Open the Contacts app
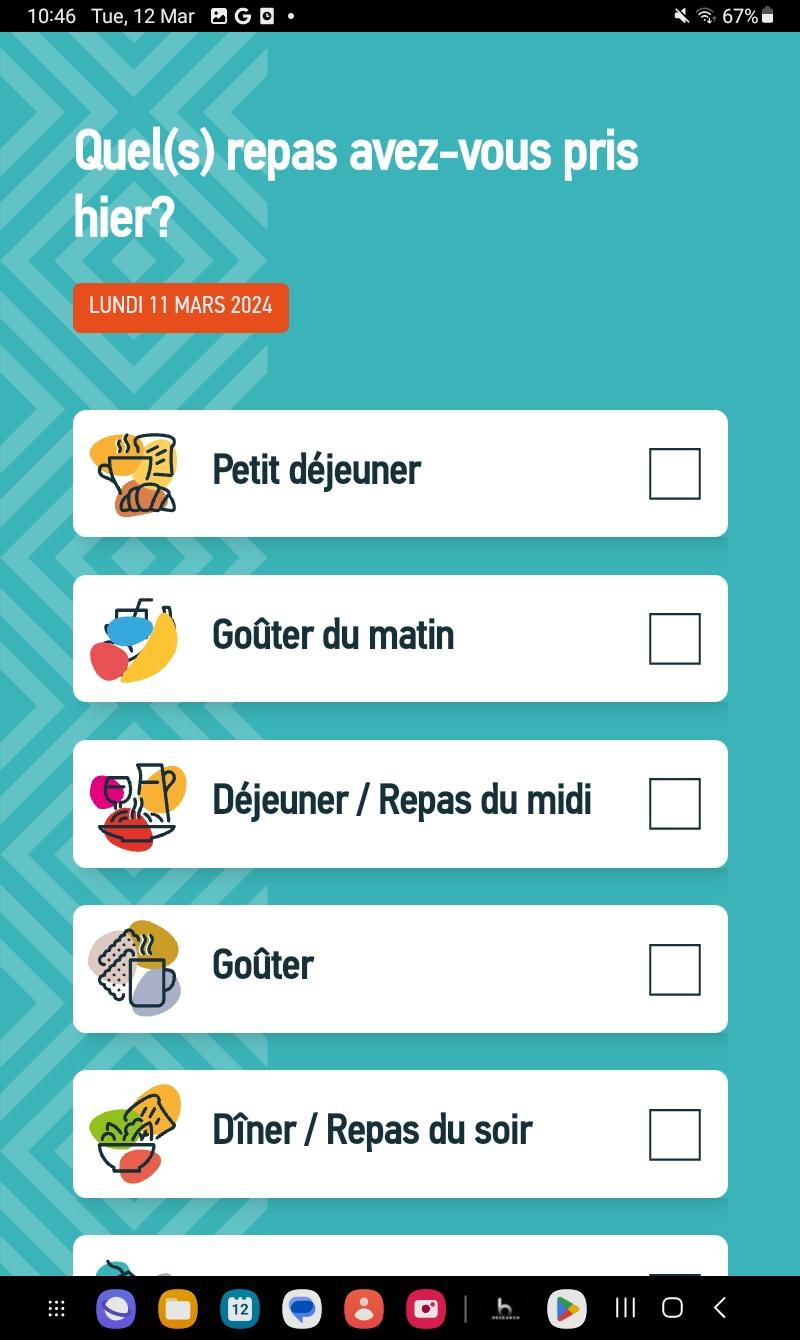Screen dimensions: 800x1340 364,1308
